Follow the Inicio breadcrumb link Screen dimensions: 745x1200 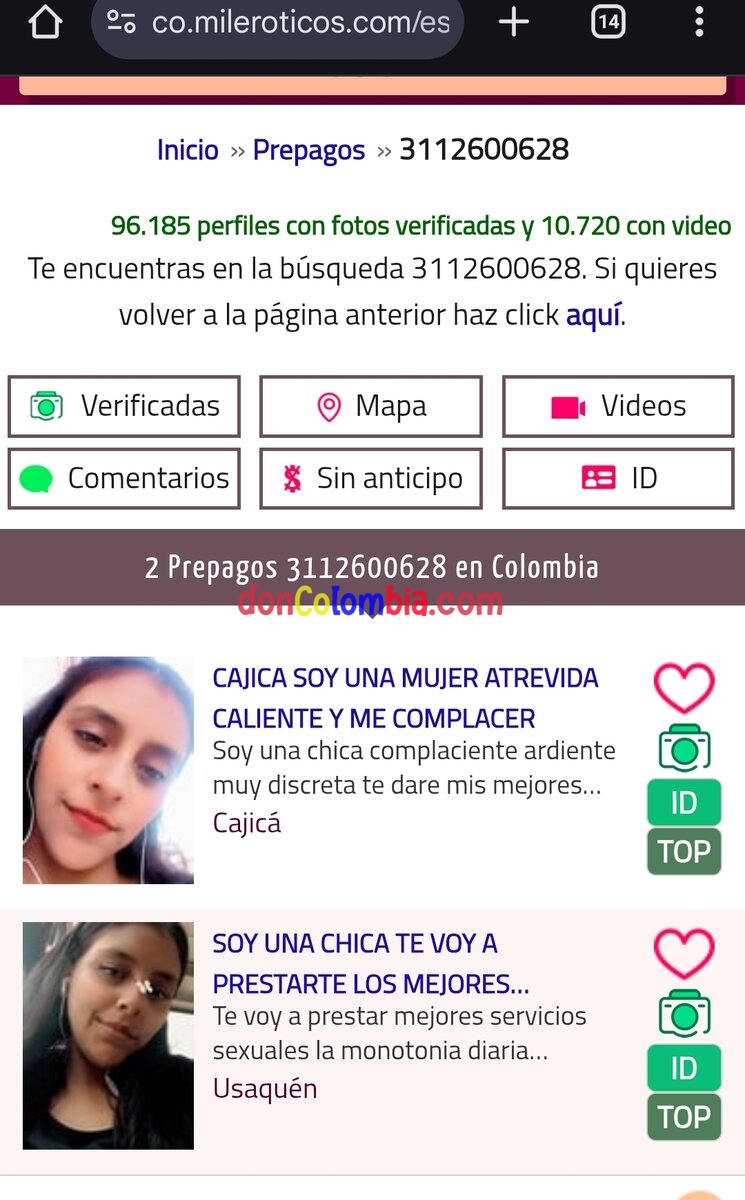187,150
